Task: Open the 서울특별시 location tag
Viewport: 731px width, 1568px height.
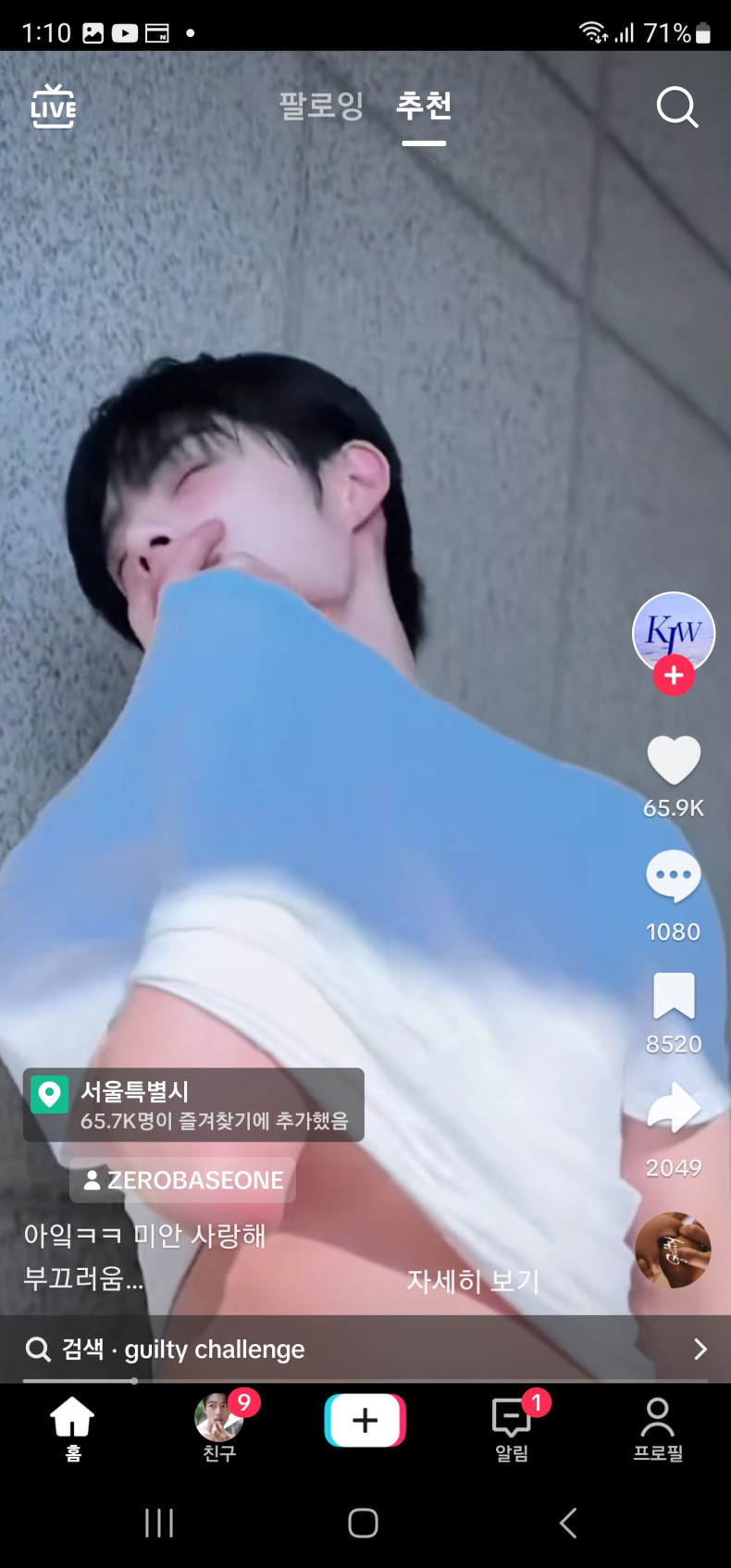Action: (193, 1105)
